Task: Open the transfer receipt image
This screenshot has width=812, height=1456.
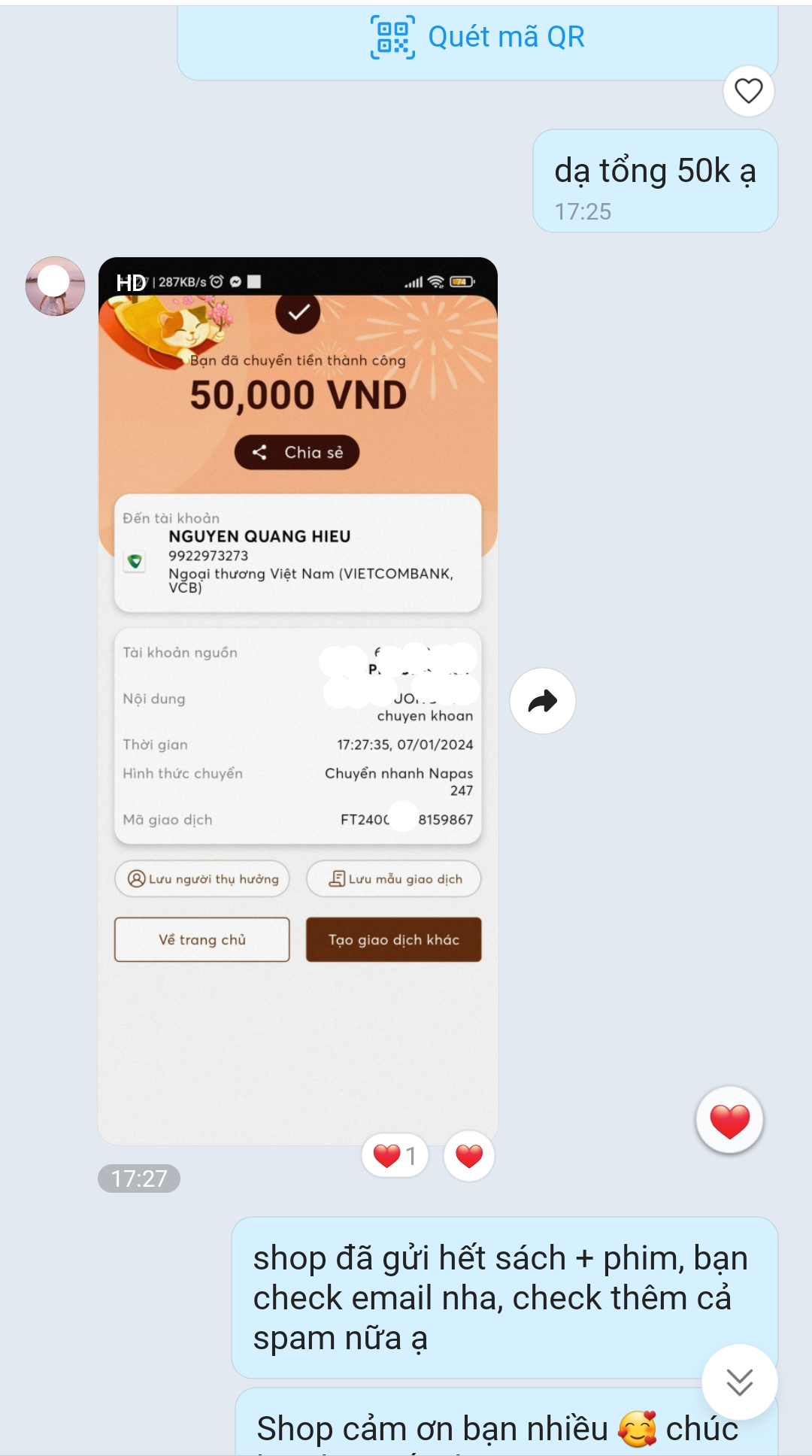Action: 298,699
